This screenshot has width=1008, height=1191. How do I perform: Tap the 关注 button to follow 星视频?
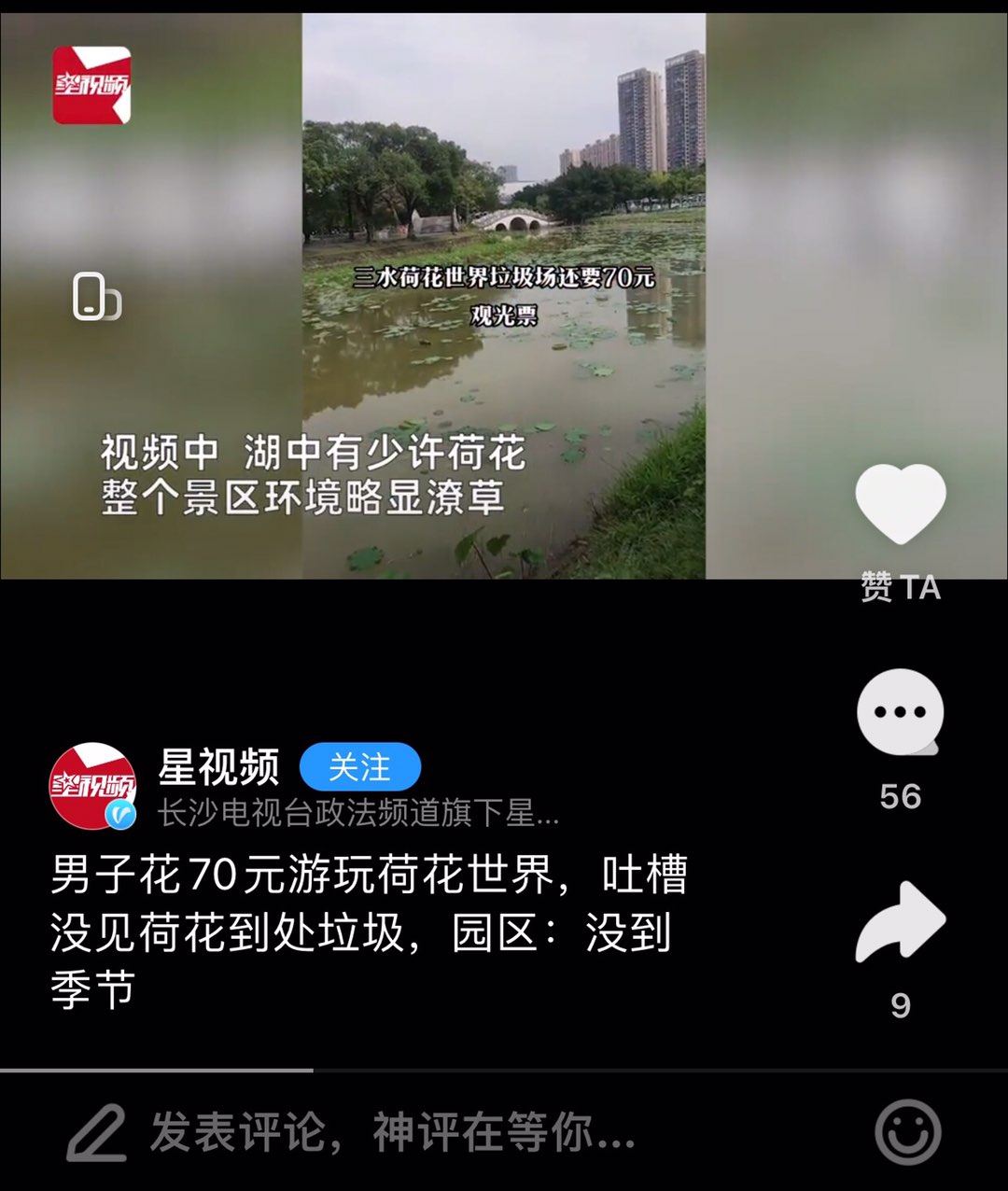click(360, 767)
